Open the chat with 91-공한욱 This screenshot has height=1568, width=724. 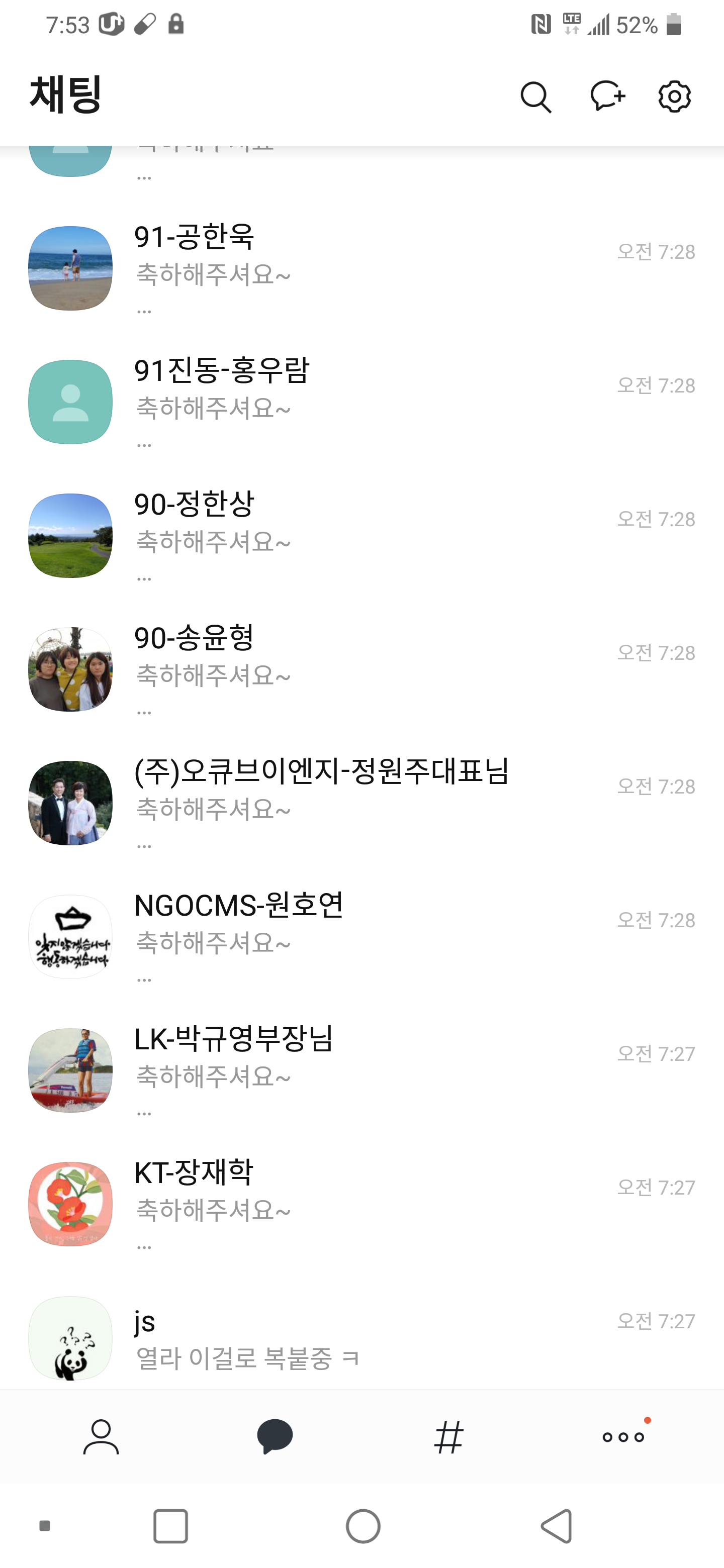click(361, 268)
